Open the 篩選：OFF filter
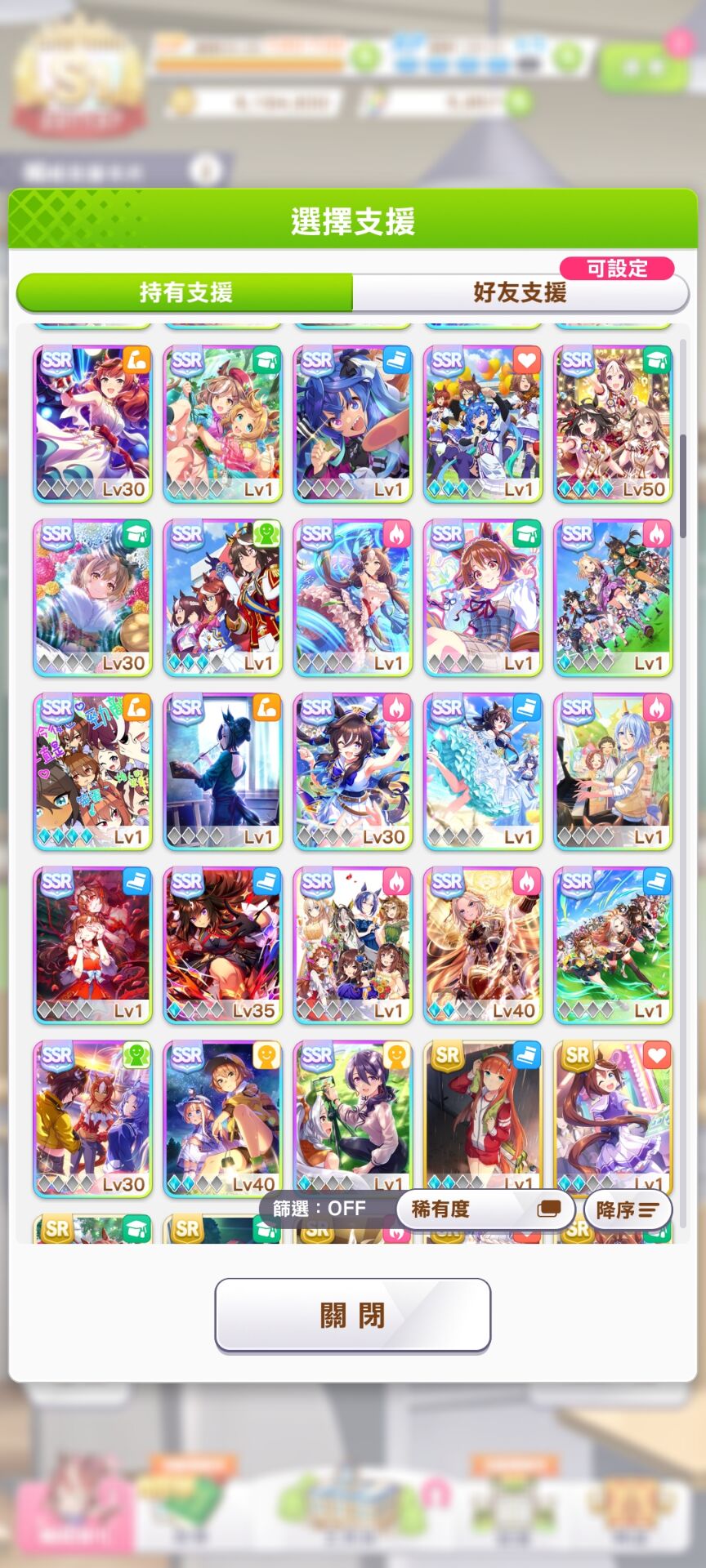Image resolution: width=706 pixels, height=1568 pixels. 319,1209
